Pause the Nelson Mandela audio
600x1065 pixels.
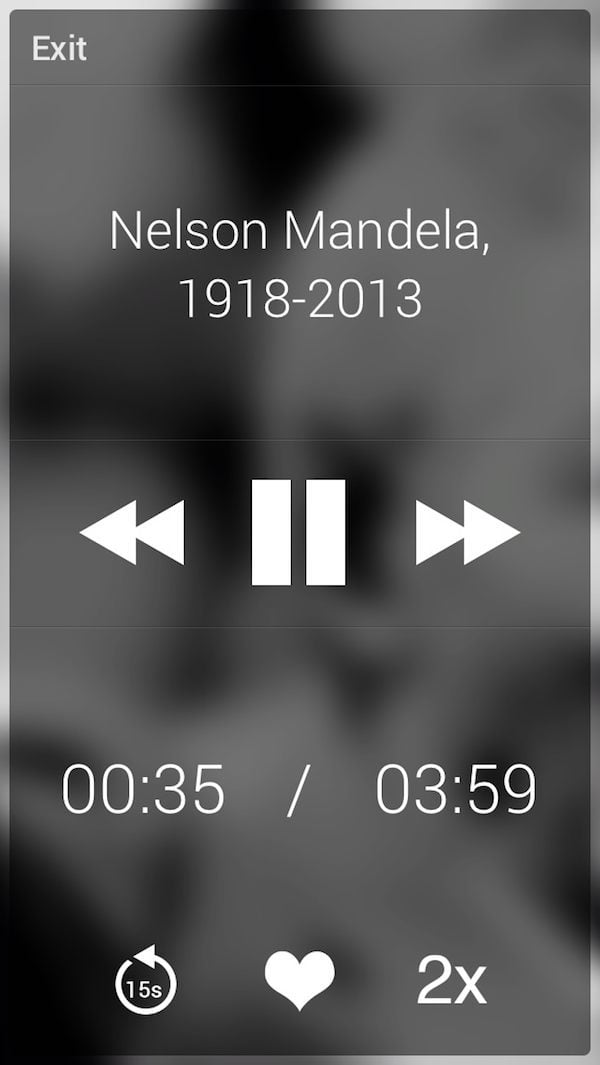click(x=298, y=532)
